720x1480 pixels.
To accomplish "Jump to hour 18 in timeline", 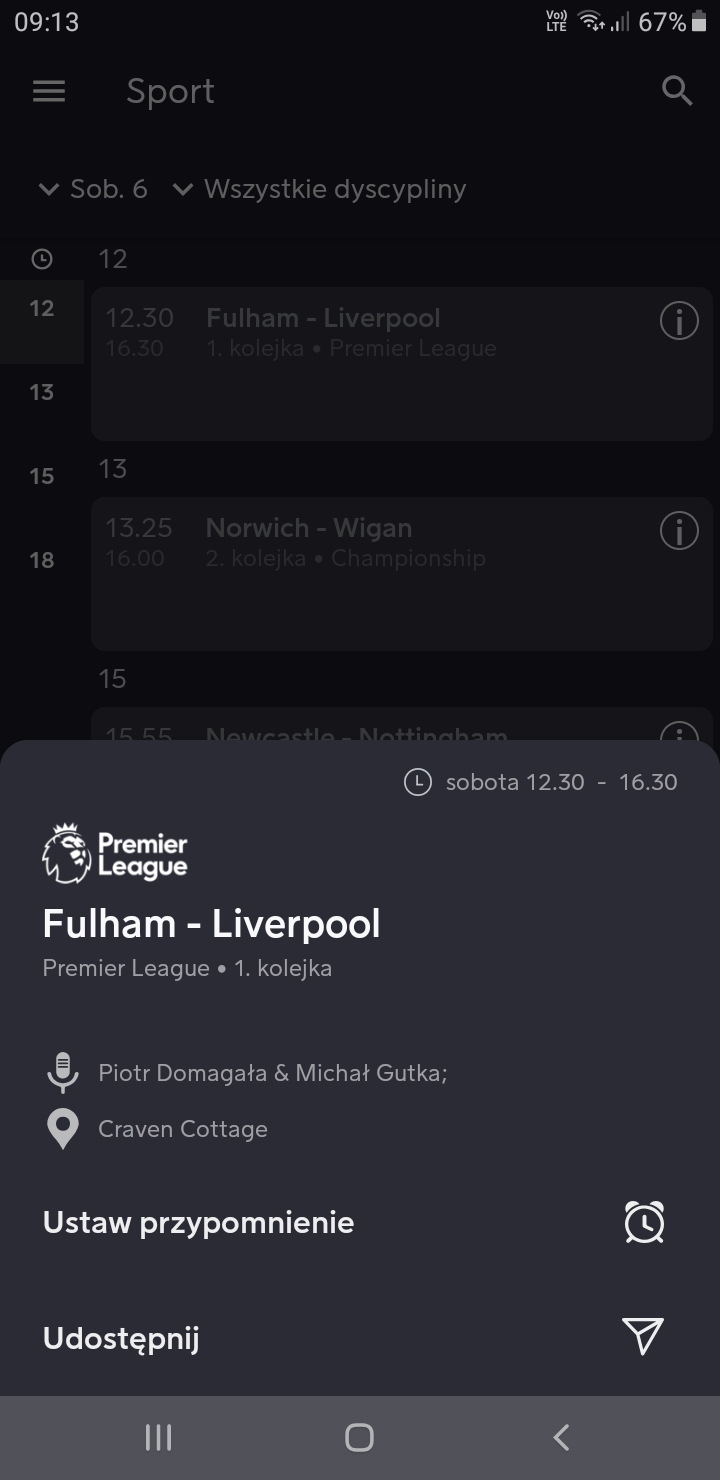I will coord(41,560).
